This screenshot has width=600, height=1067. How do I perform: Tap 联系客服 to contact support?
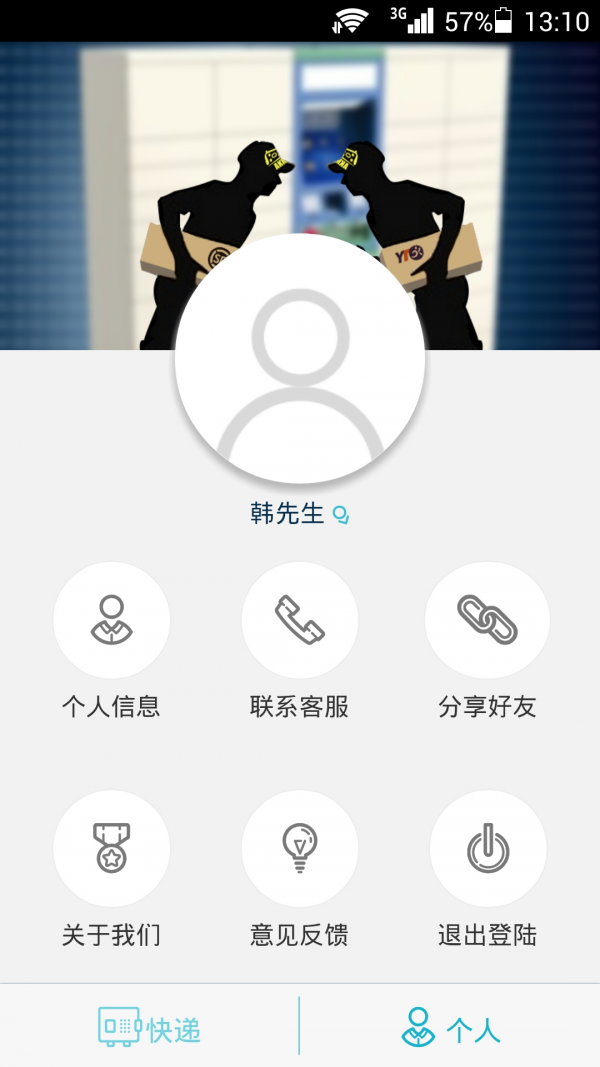pos(299,621)
